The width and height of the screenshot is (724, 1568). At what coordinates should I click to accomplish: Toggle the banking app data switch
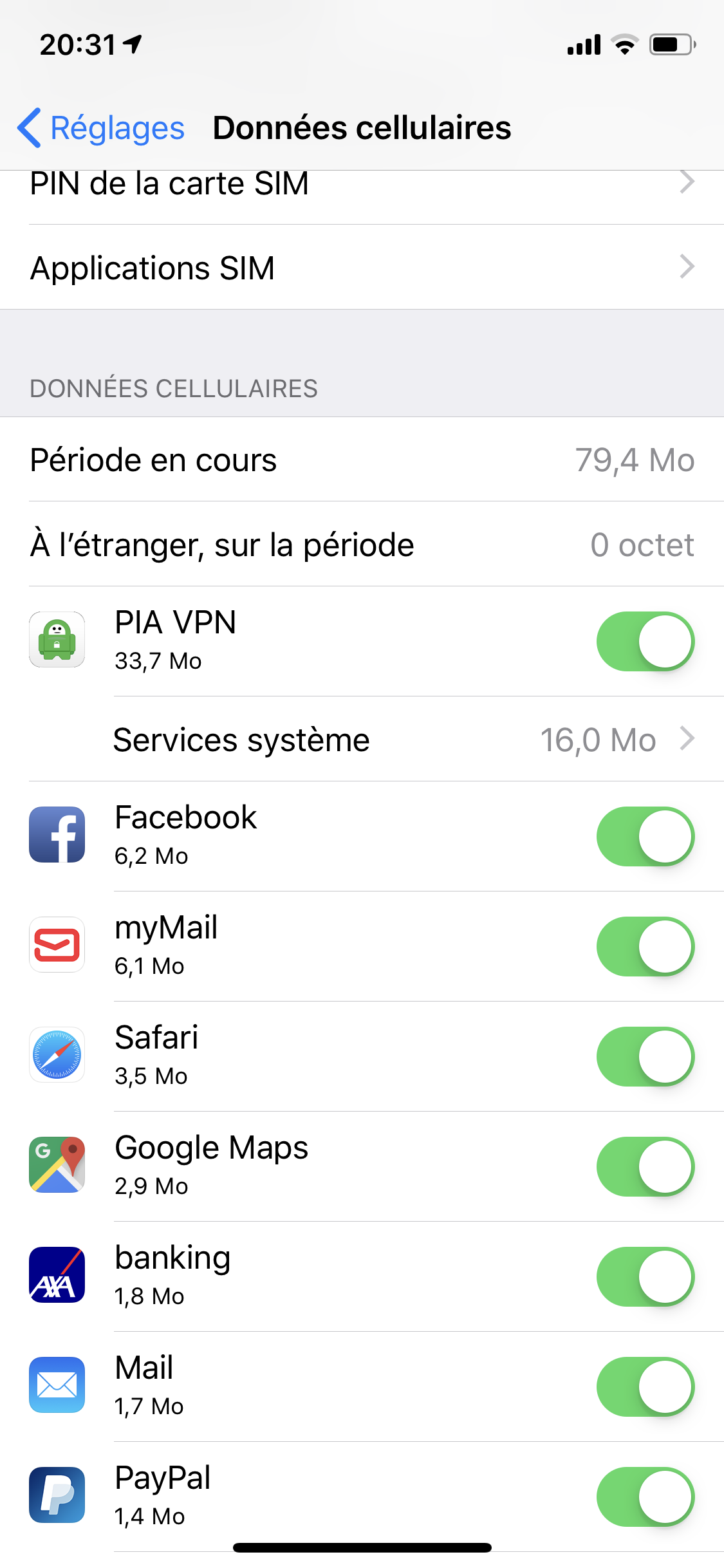pyautogui.click(x=645, y=1276)
